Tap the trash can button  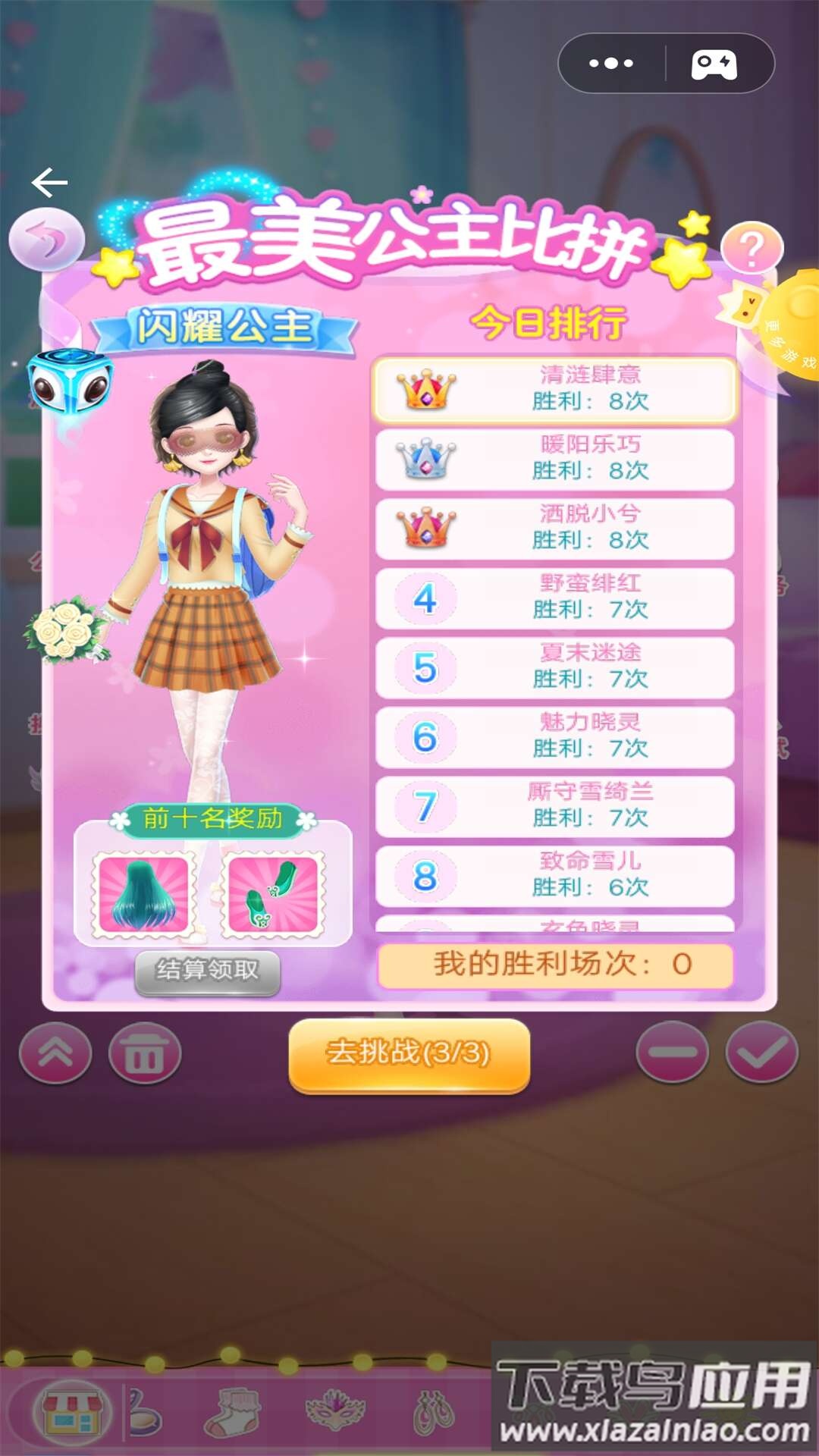click(x=145, y=1053)
